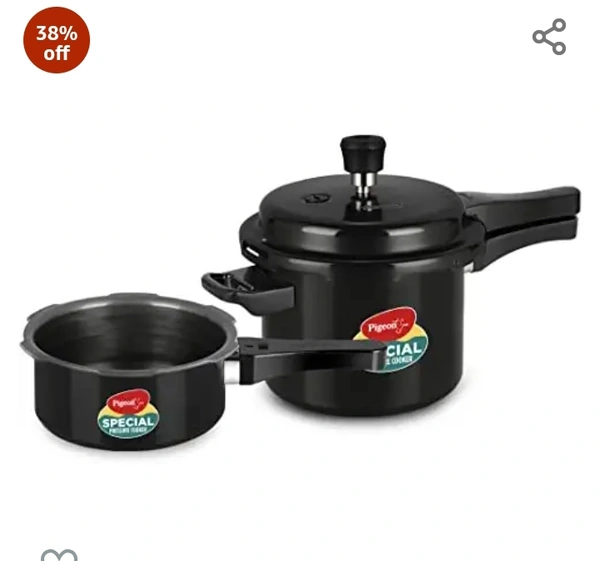Add the product to wishlist with heart icon
Viewport: 600px width, 561px height.
coord(59,553)
